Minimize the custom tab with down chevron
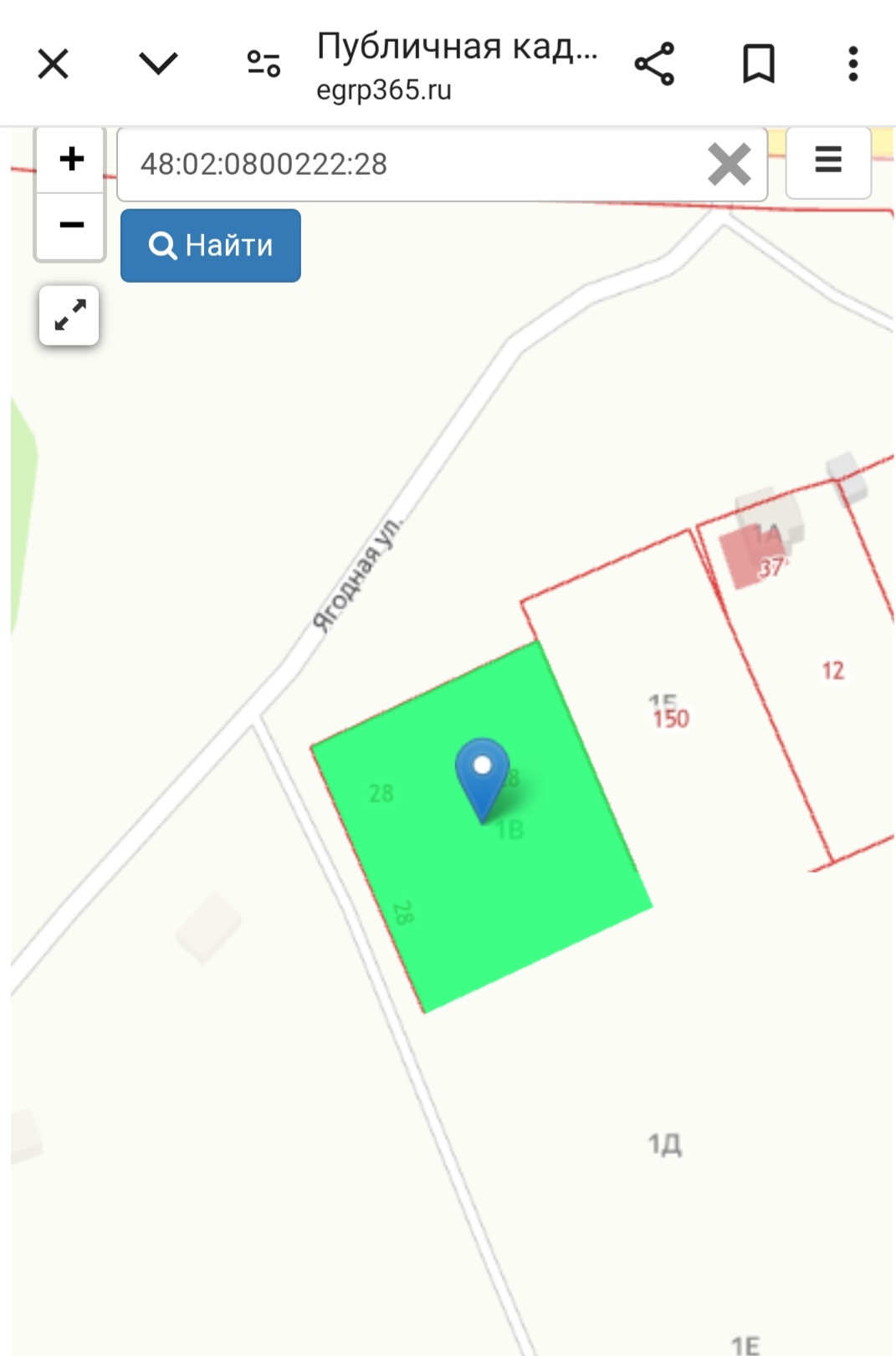This screenshot has width=896, height=1356. 158,64
